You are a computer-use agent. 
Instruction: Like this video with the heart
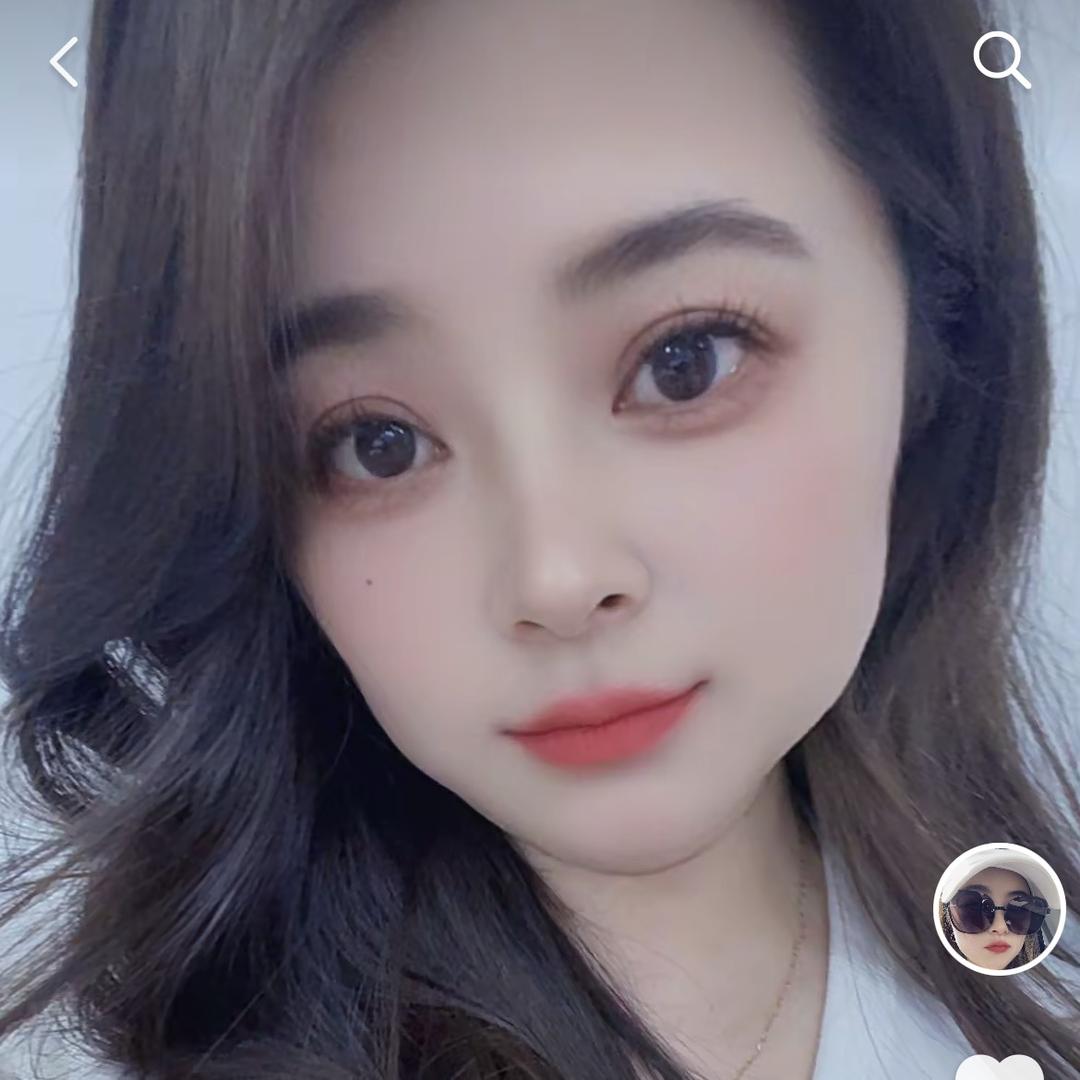click(999, 1068)
